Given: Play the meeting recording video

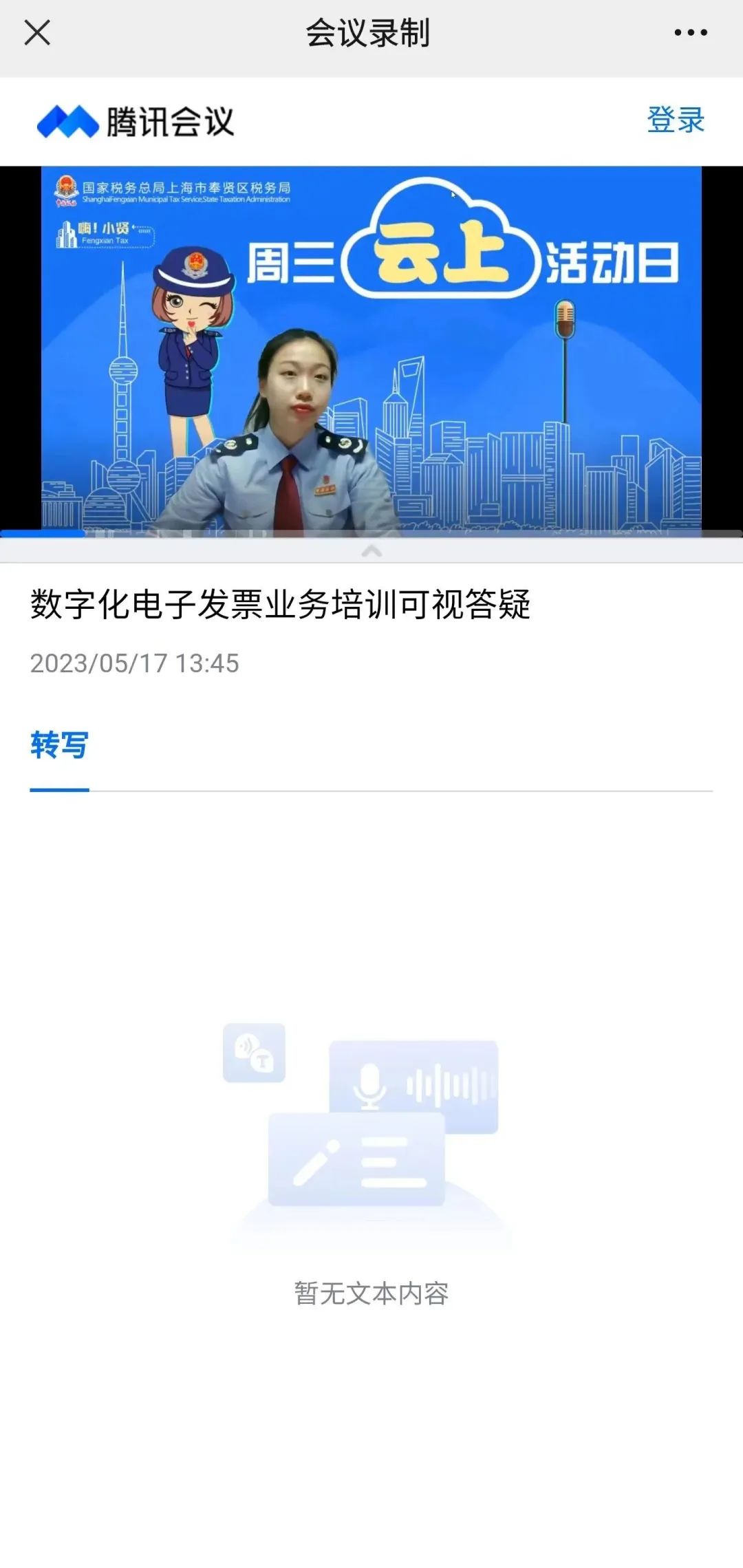Looking at the screenshot, I should (x=371, y=347).
